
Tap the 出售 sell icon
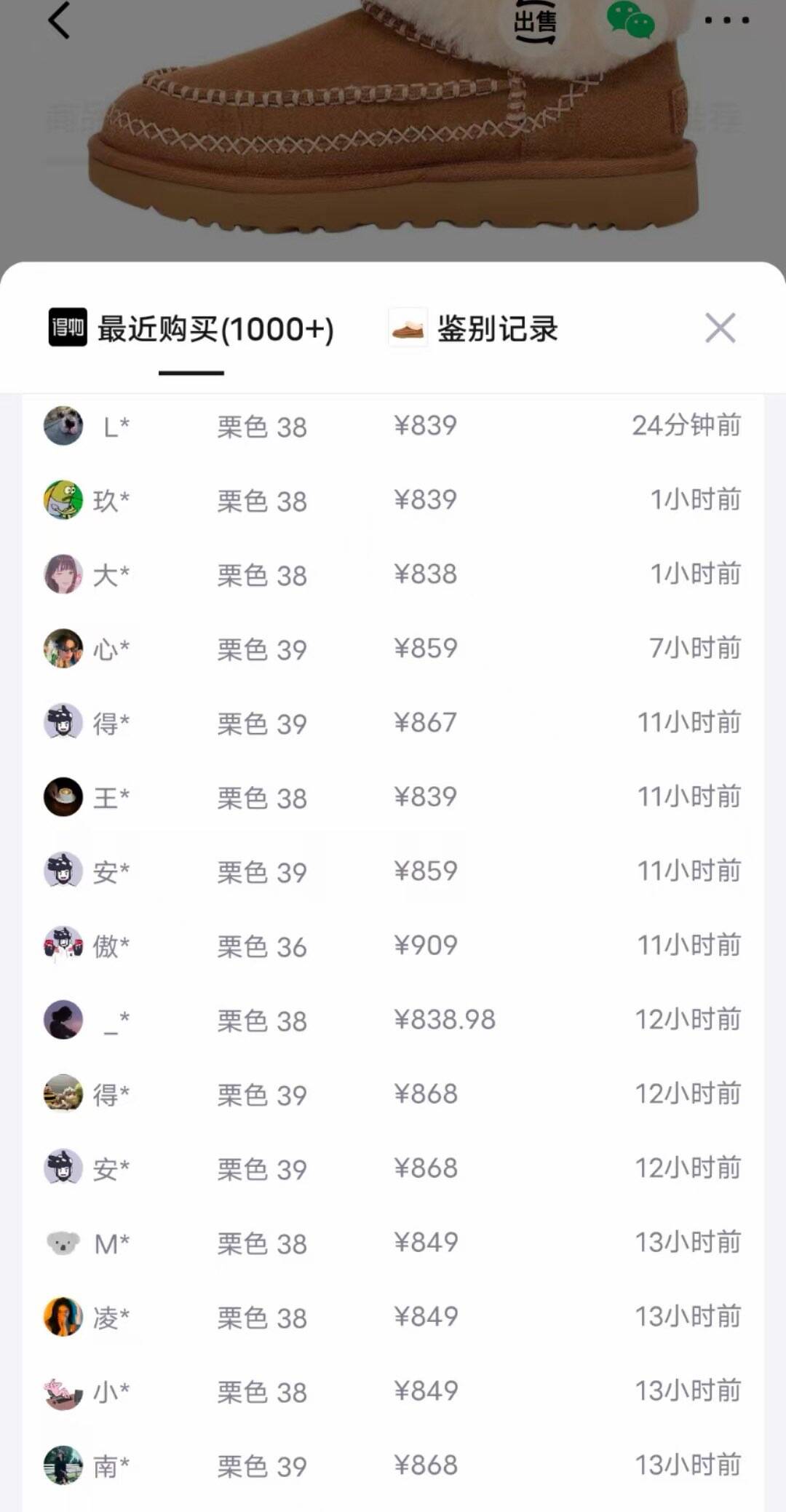pos(535,20)
